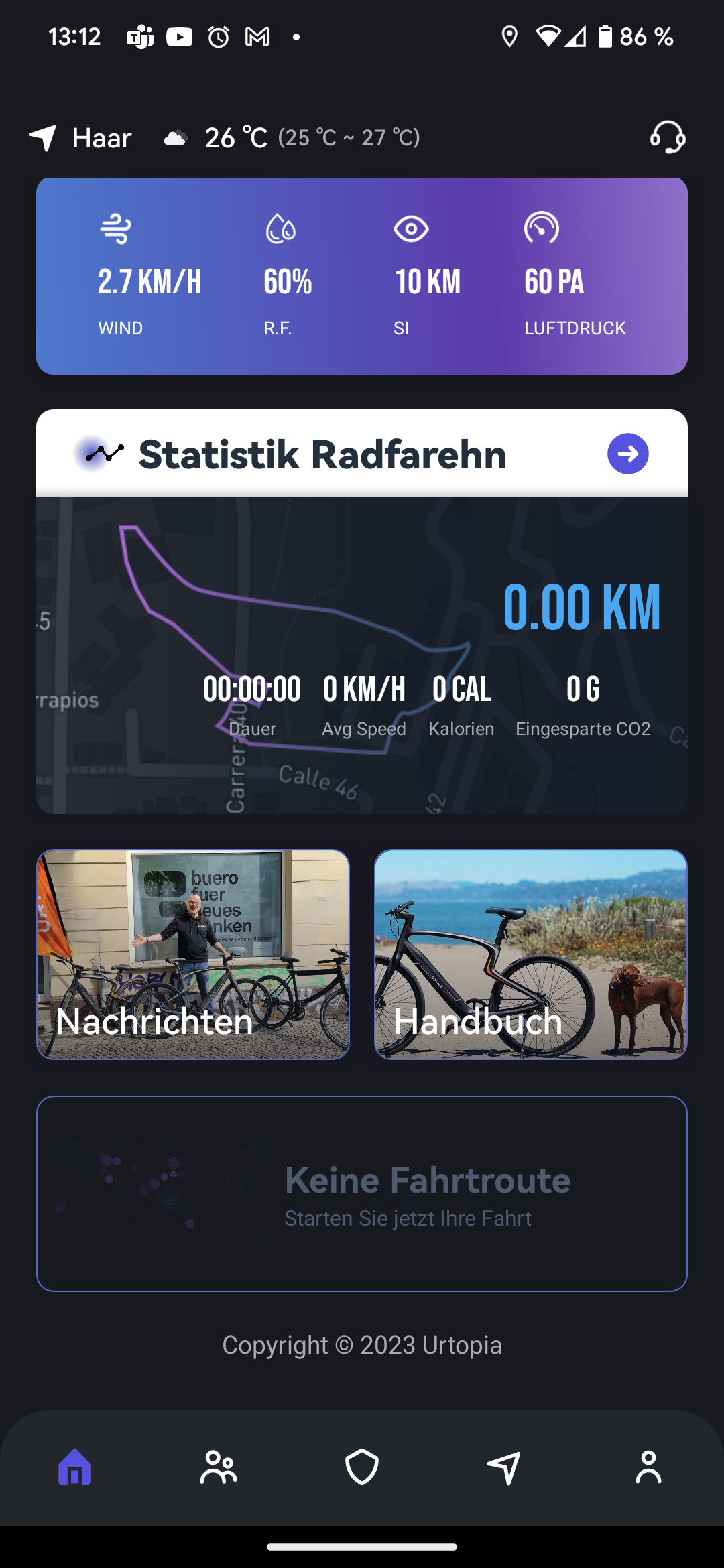The image size is (724, 1568).
Task: Tap the Keine Fahrtroute card
Action: coord(362,1193)
